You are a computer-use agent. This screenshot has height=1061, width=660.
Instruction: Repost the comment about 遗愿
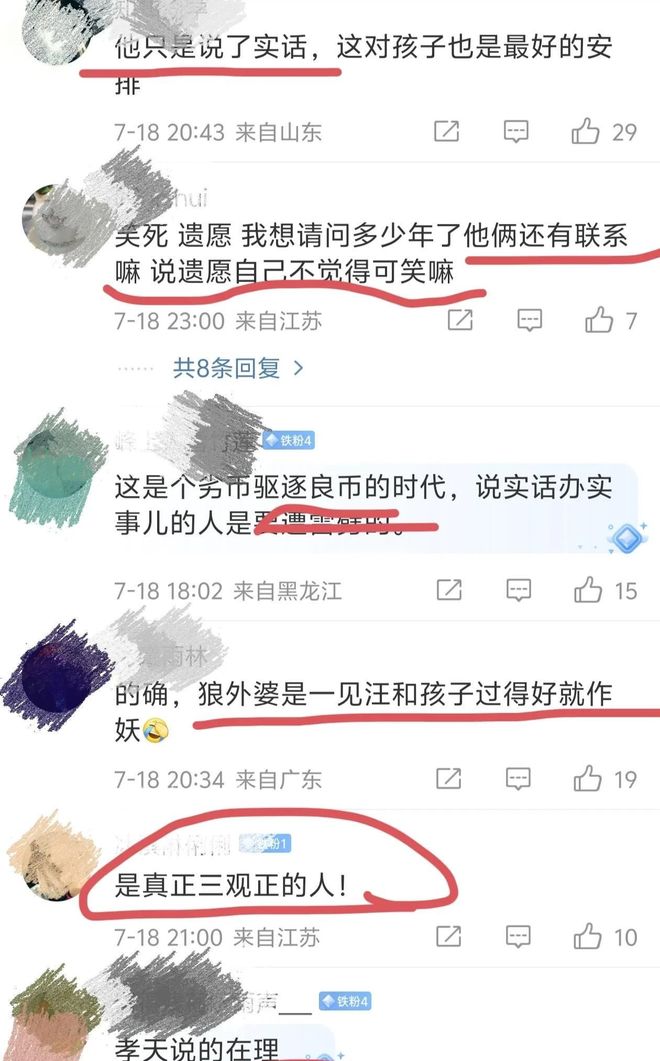[460, 321]
